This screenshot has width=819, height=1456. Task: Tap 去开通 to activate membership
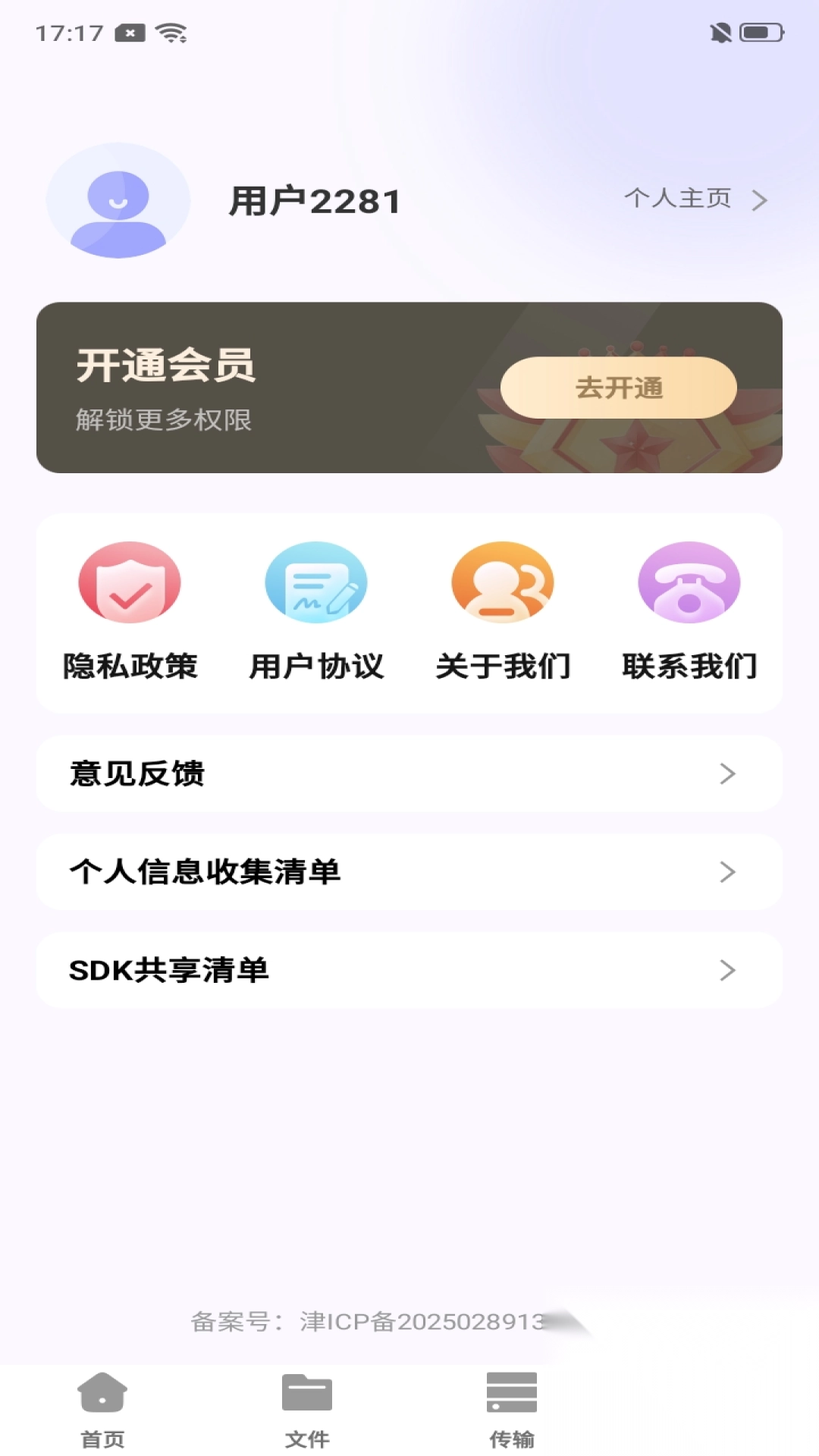point(618,388)
